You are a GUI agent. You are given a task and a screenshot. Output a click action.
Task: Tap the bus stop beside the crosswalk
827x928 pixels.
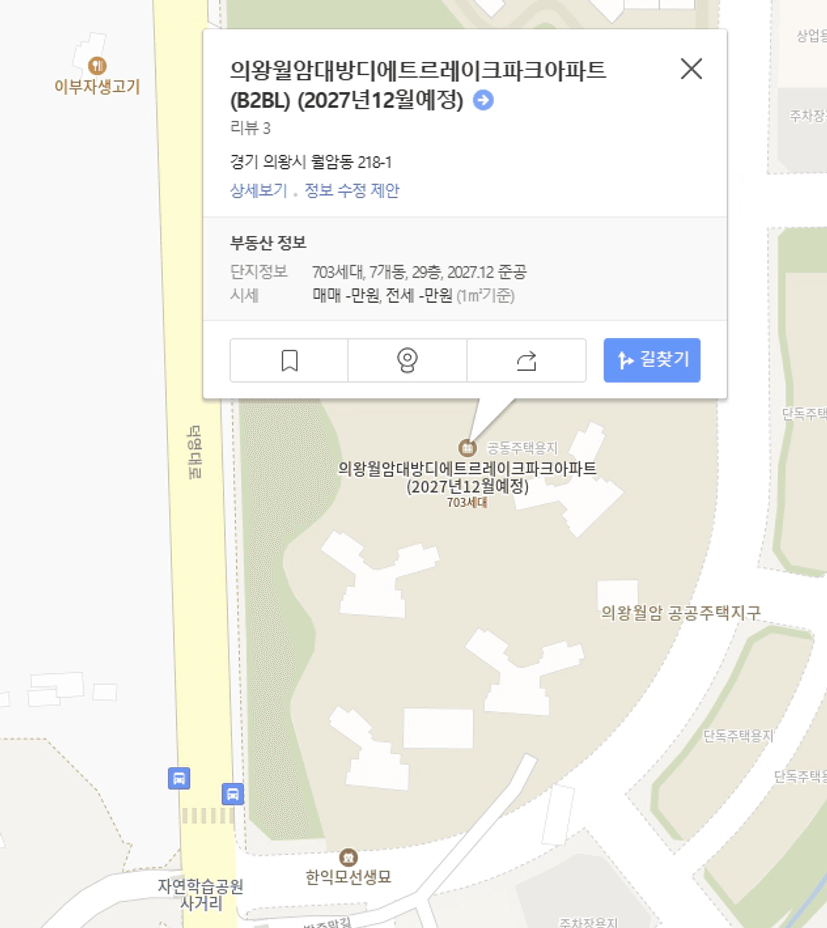(x=232, y=794)
